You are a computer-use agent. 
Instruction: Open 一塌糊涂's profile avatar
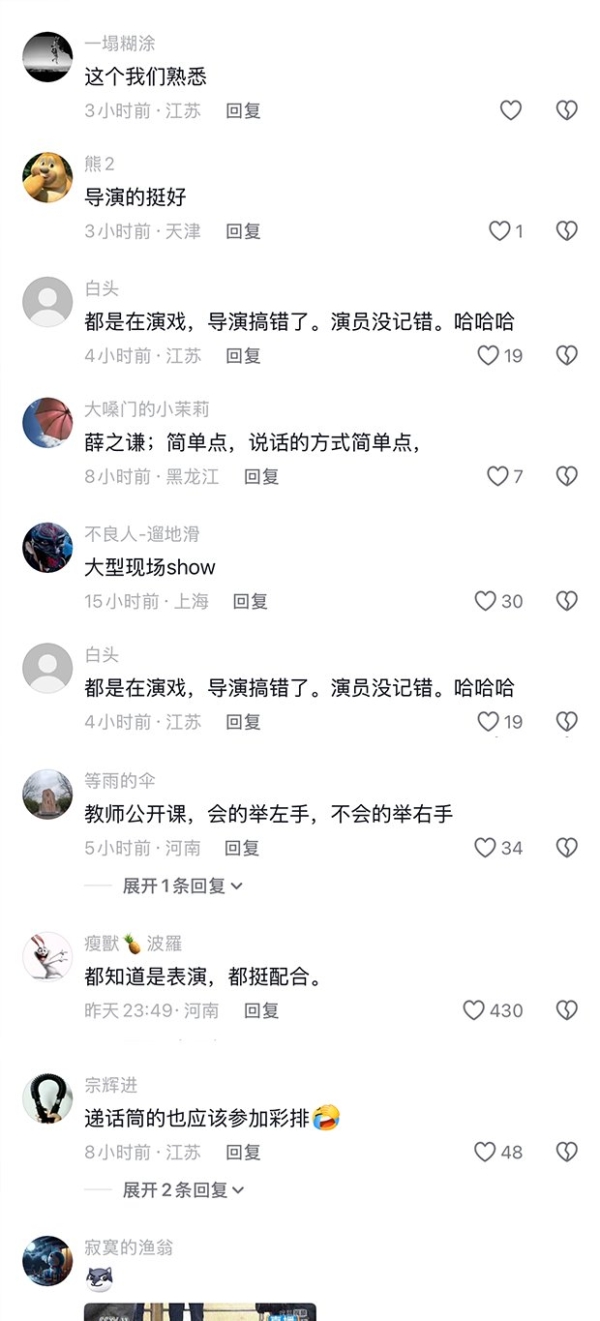tap(47, 57)
